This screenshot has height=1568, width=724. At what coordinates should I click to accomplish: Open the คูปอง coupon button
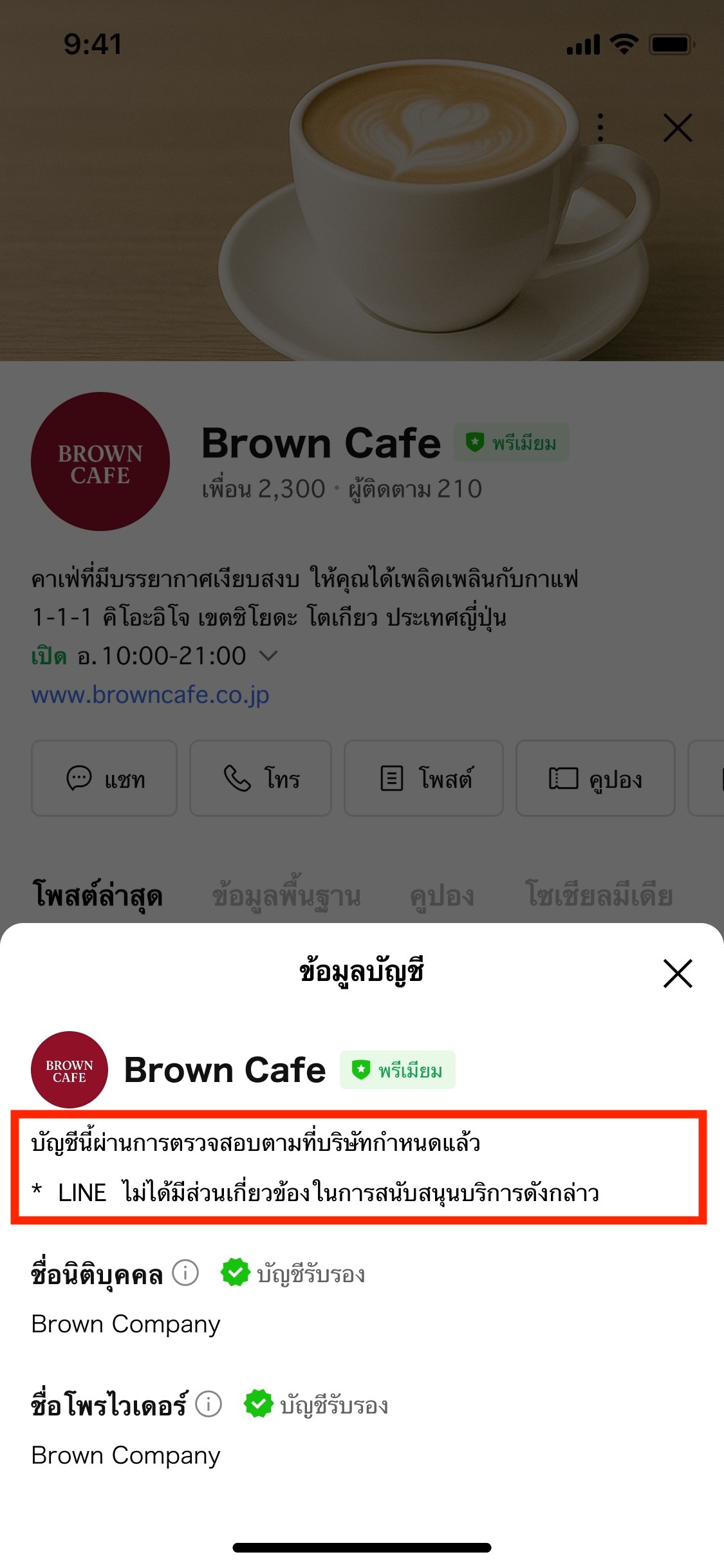tap(595, 778)
